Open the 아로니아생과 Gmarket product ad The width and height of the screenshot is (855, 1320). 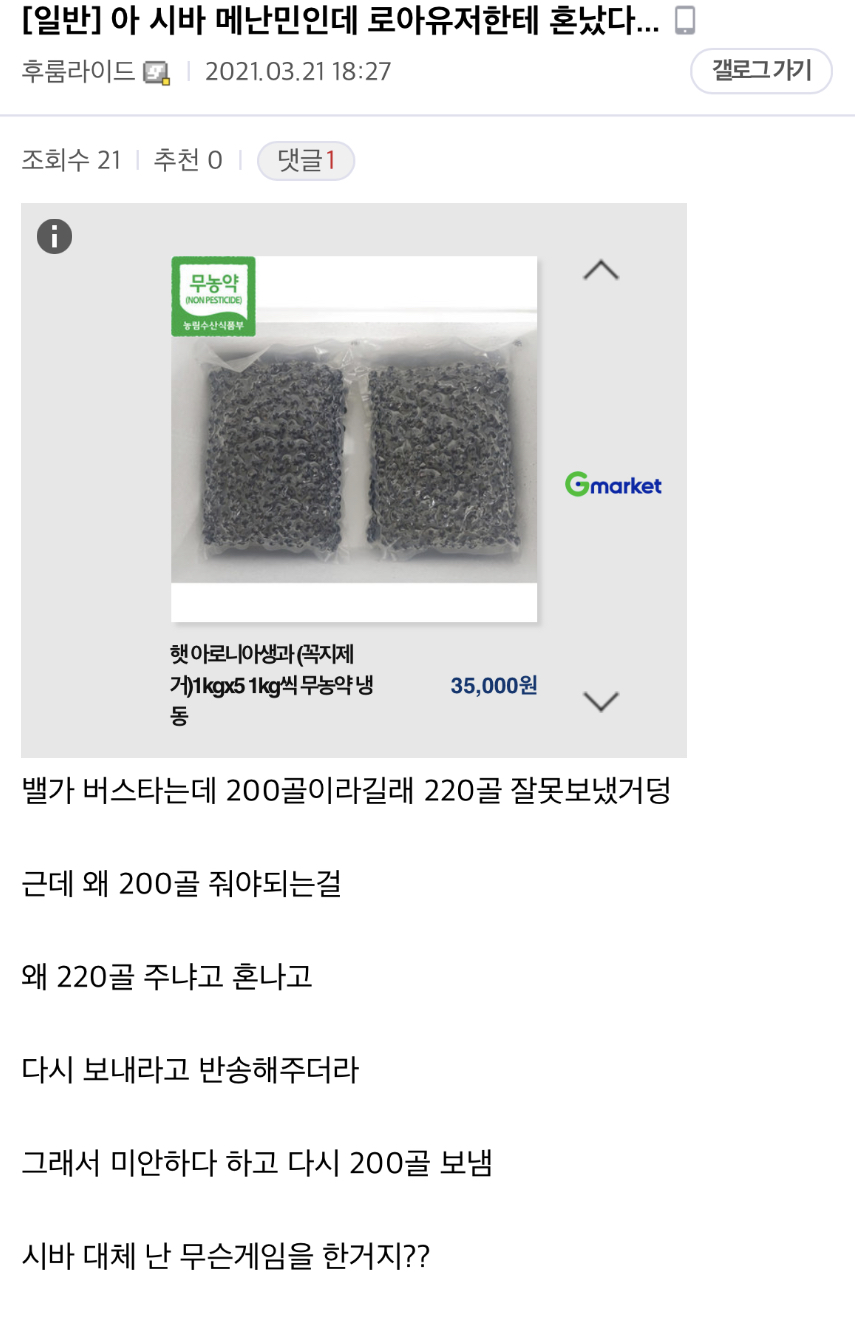point(354,440)
